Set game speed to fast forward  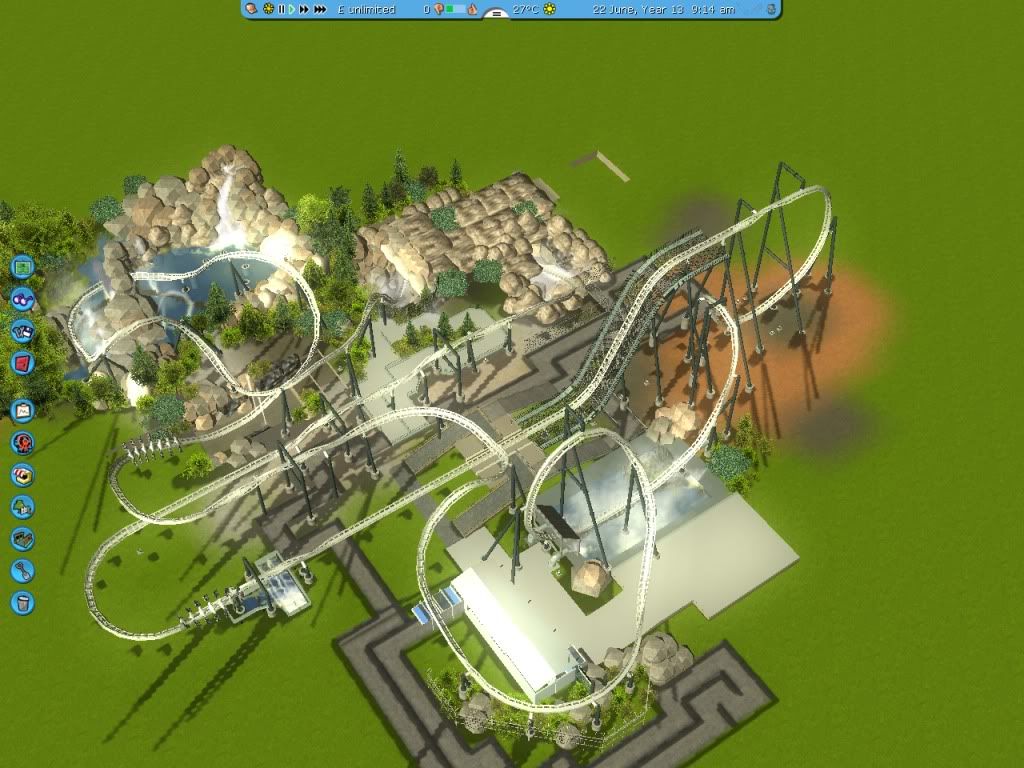[x=304, y=9]
